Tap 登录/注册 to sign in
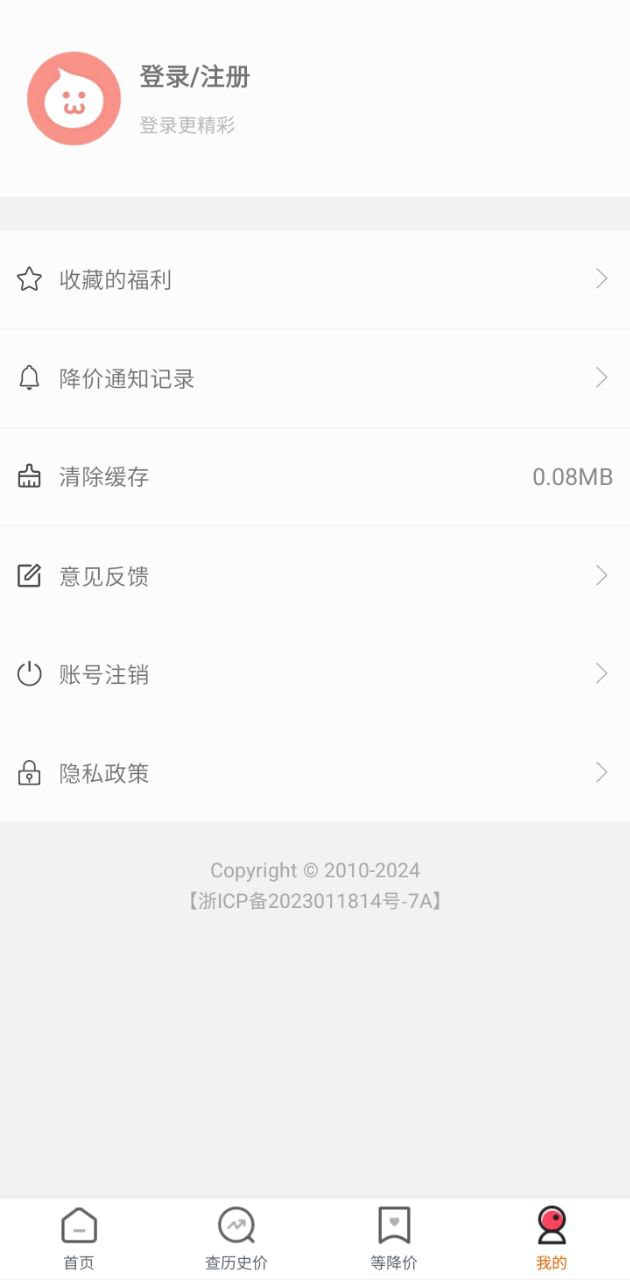Viewport: 630px width, 1280px height. pyautogui.click(x=195, y=77)
